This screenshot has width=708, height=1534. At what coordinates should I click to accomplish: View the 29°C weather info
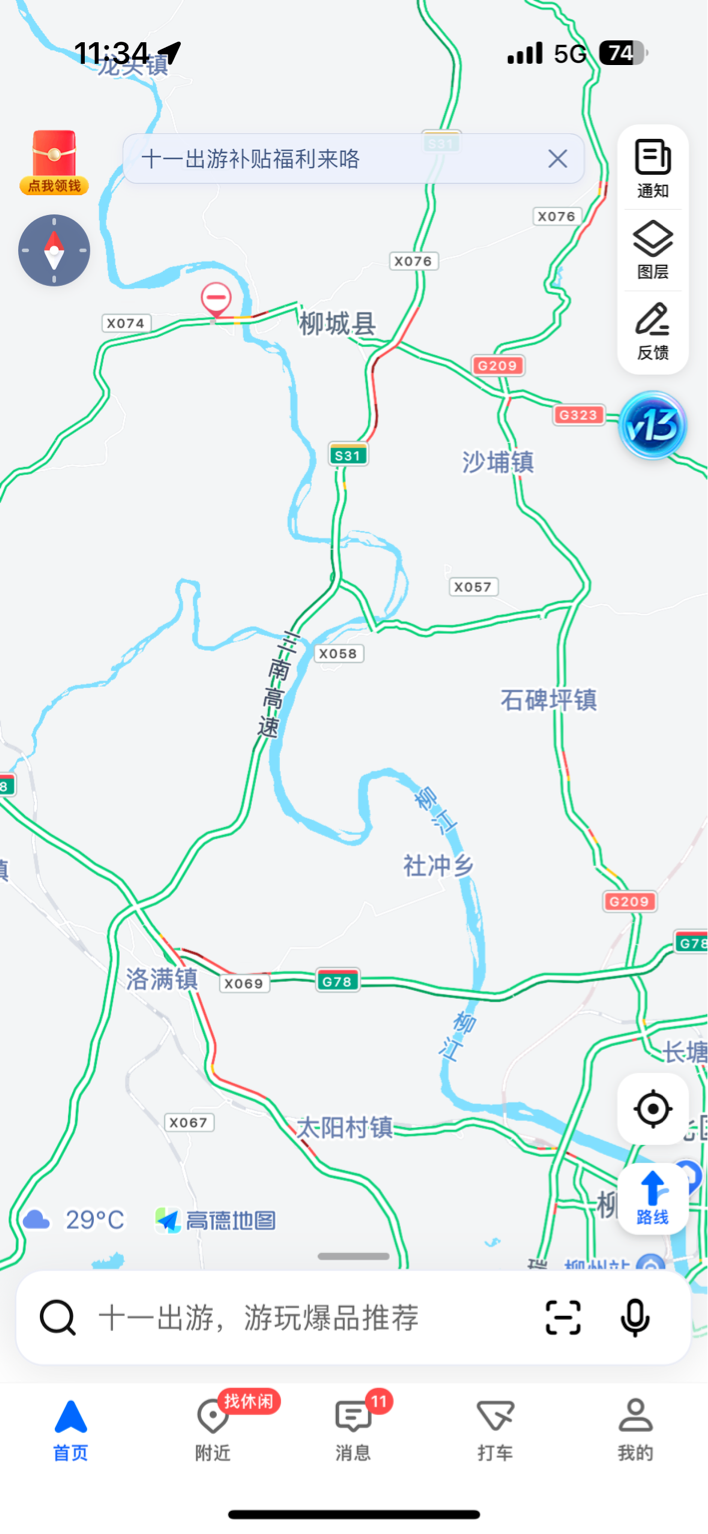tap(76, 1220)
